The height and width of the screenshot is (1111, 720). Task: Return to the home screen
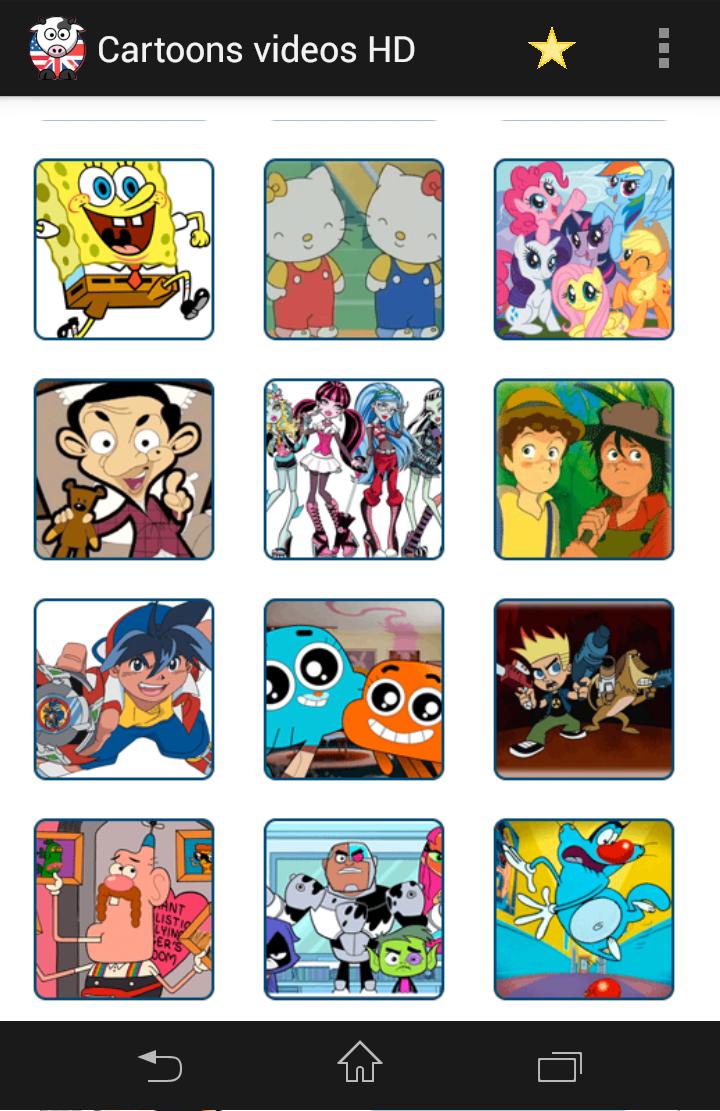pos(360,1064)
